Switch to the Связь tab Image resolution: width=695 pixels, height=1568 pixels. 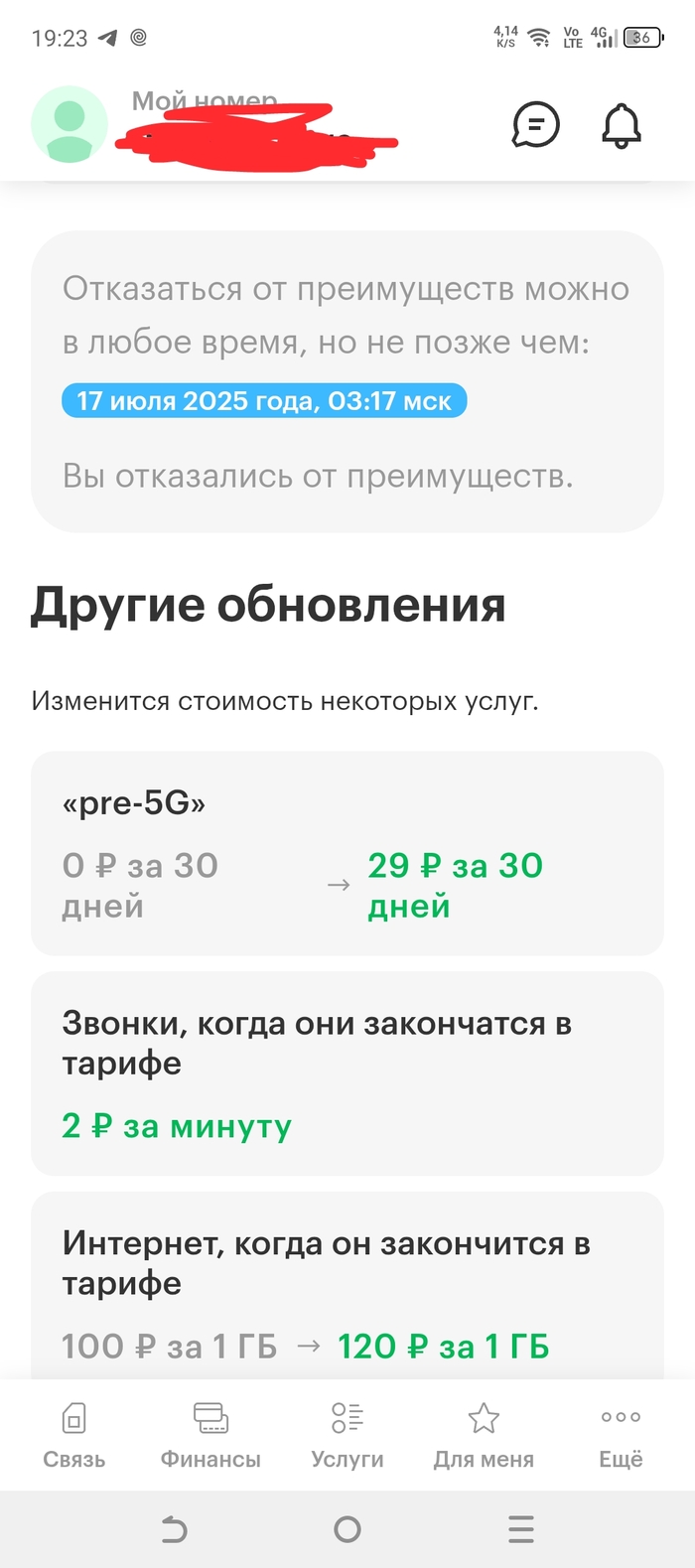pos(74,1434)
